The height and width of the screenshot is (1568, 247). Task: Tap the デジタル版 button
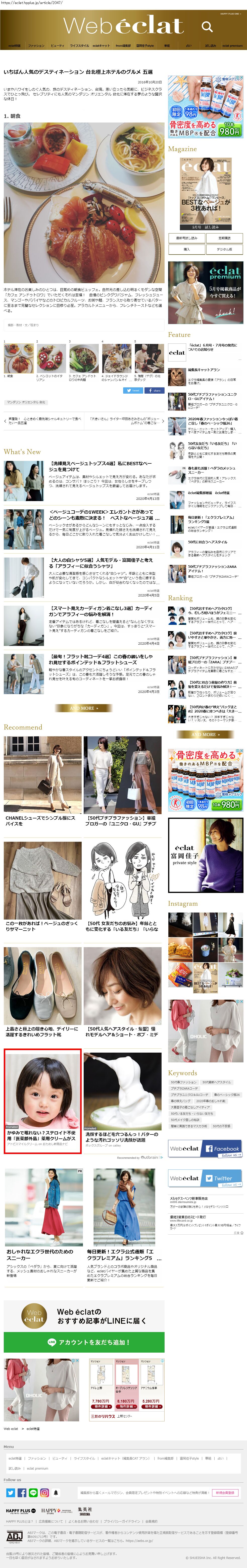pyautogui.click(x=224, y=249)
